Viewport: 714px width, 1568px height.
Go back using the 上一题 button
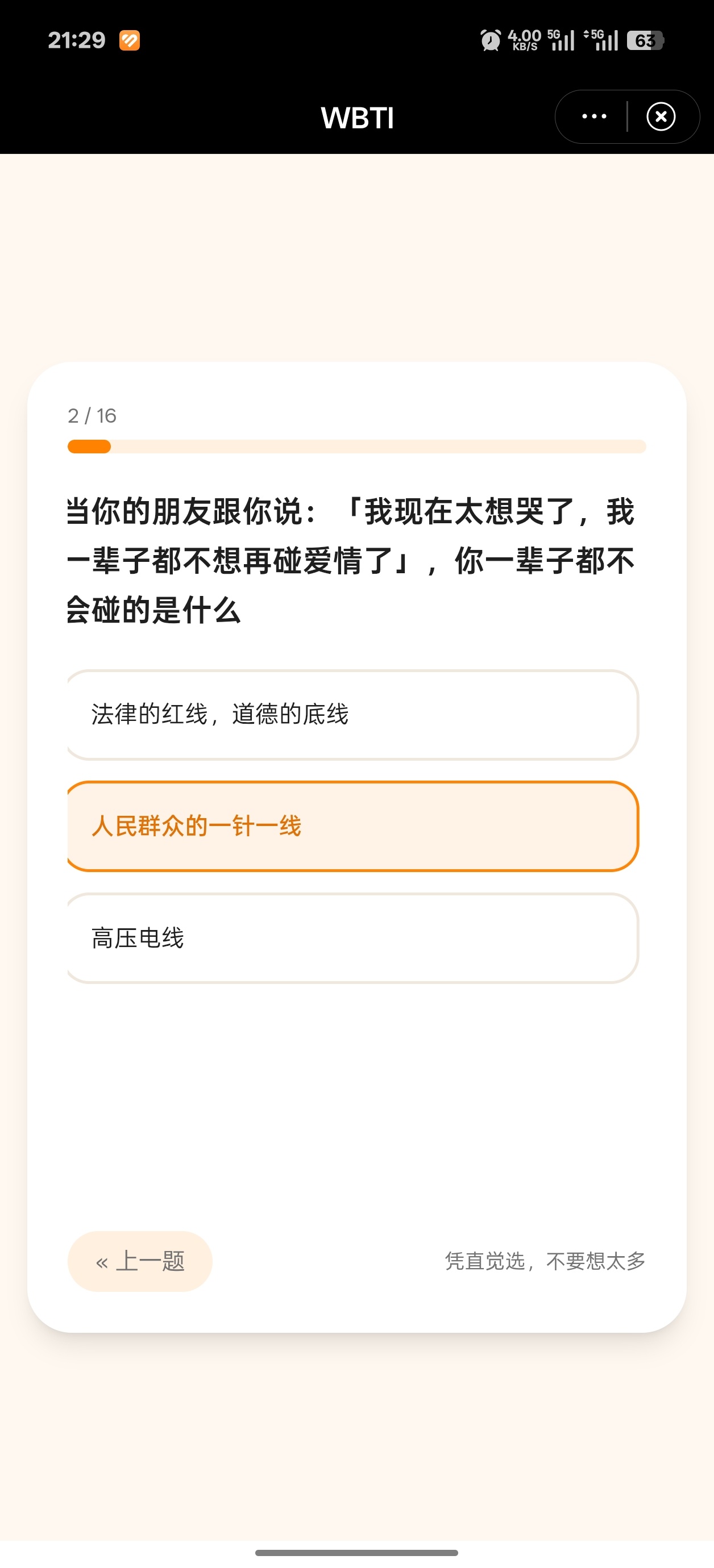pyautogui.click(x=139, y=1261)
